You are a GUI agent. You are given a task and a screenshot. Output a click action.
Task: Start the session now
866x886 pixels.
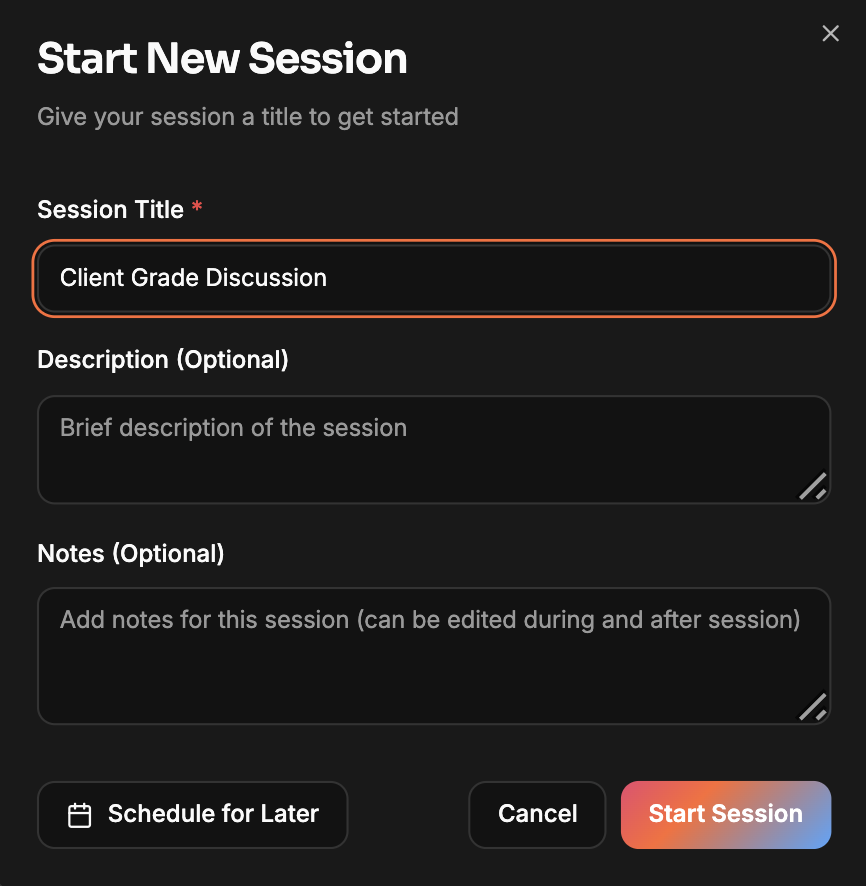pyautogui.click(x=725, y=815)
